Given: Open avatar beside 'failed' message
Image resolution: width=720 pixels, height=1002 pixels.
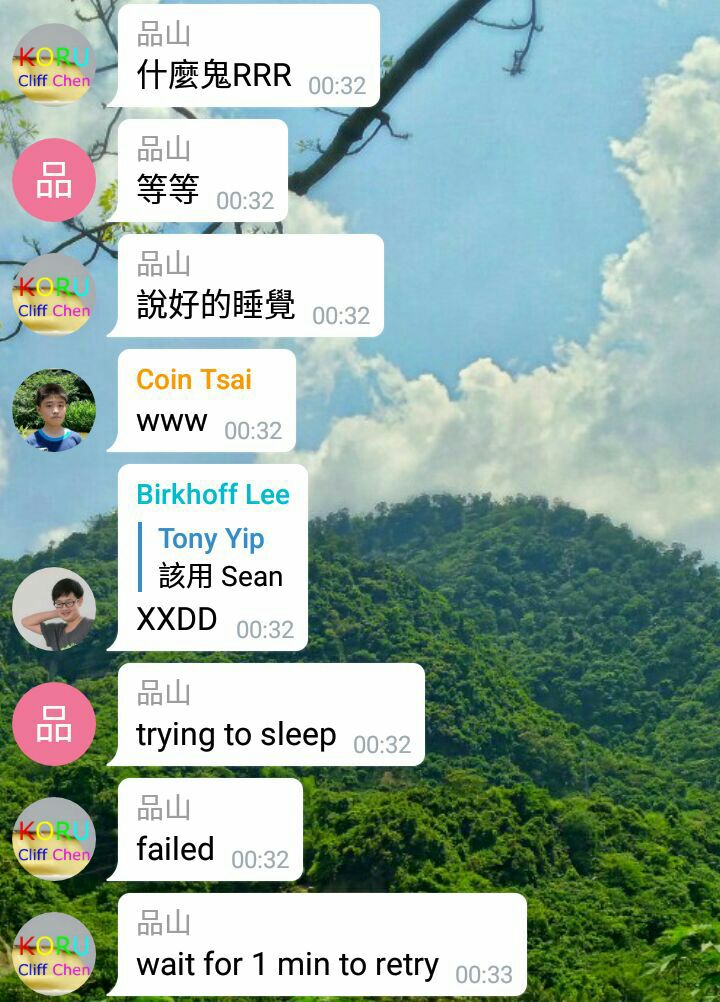Looking at the screenshot, I should 54,839.
